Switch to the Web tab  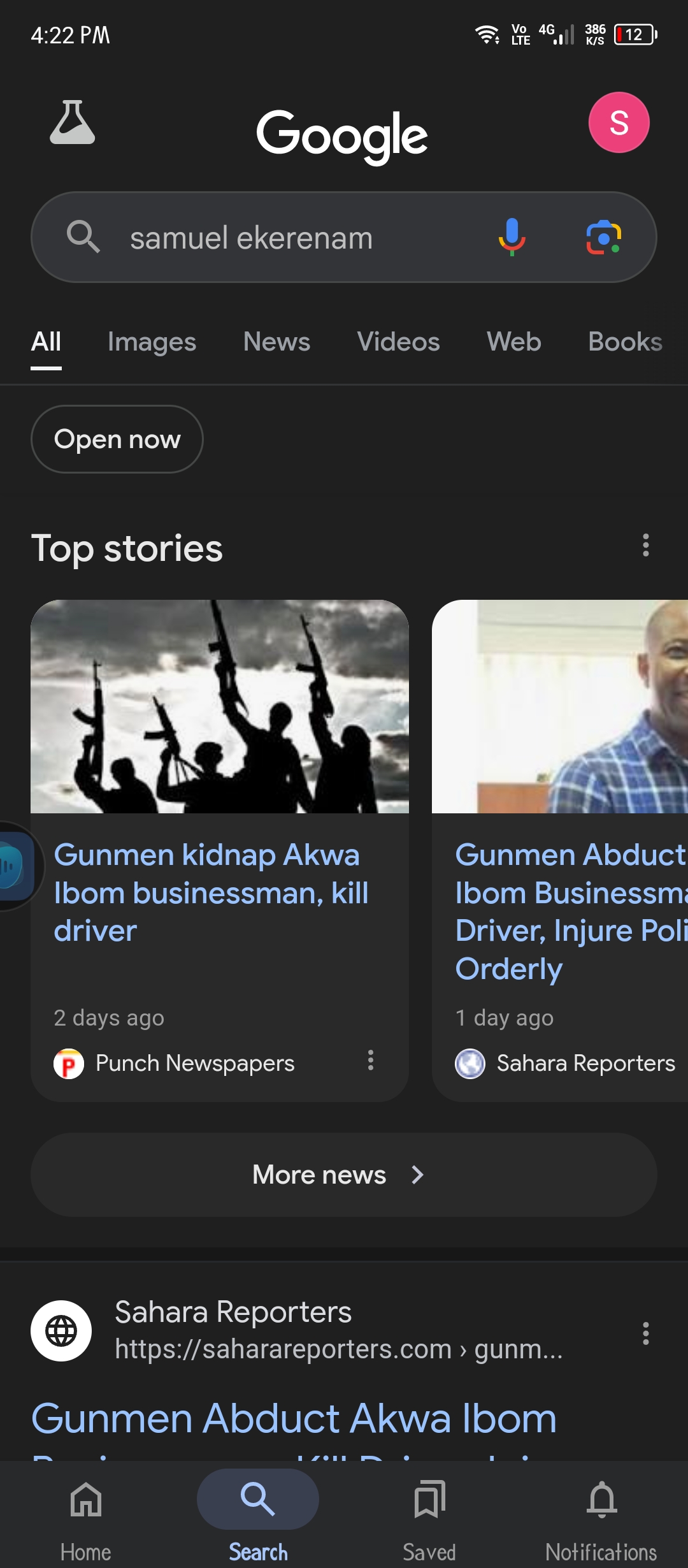pyautogui.click(x=514, y=342)
